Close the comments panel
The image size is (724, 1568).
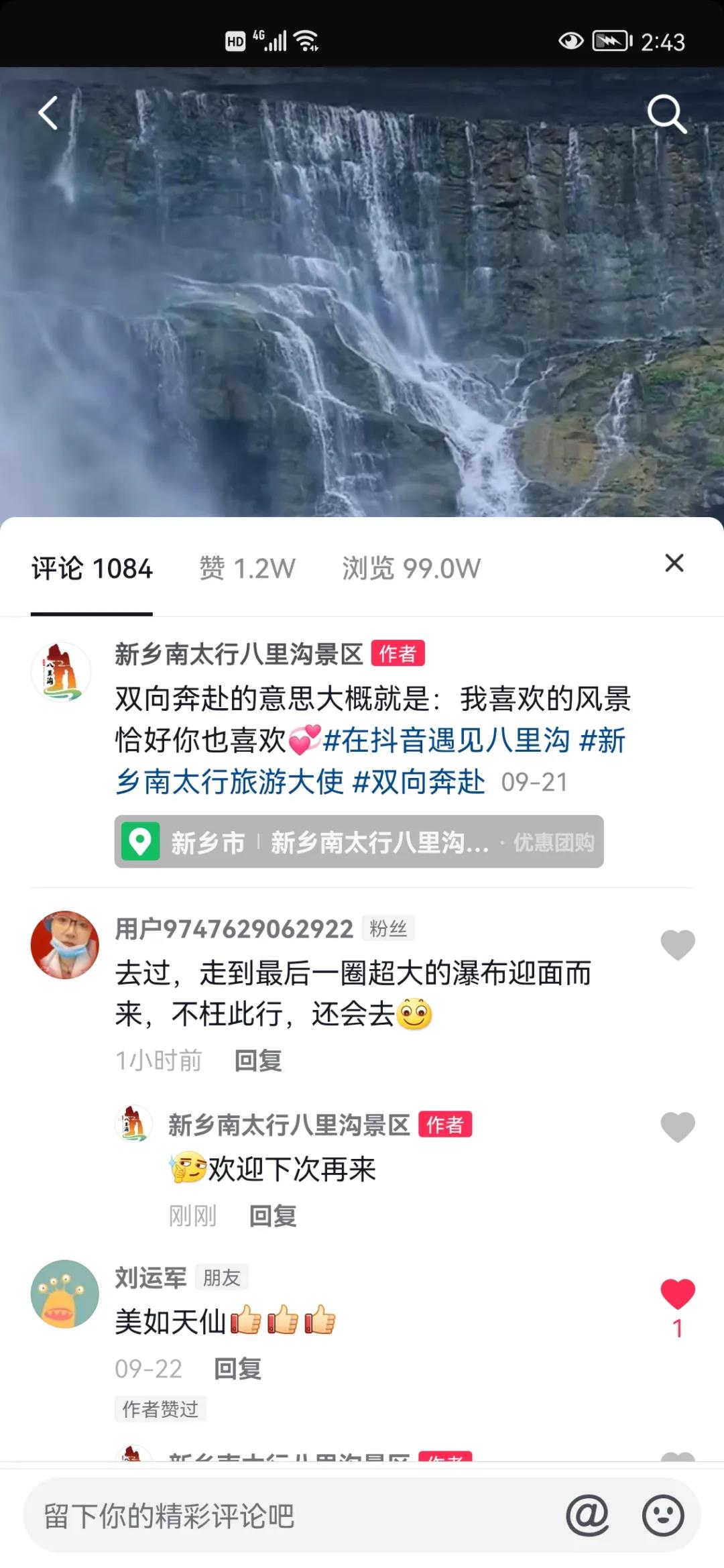pos(674,563)
